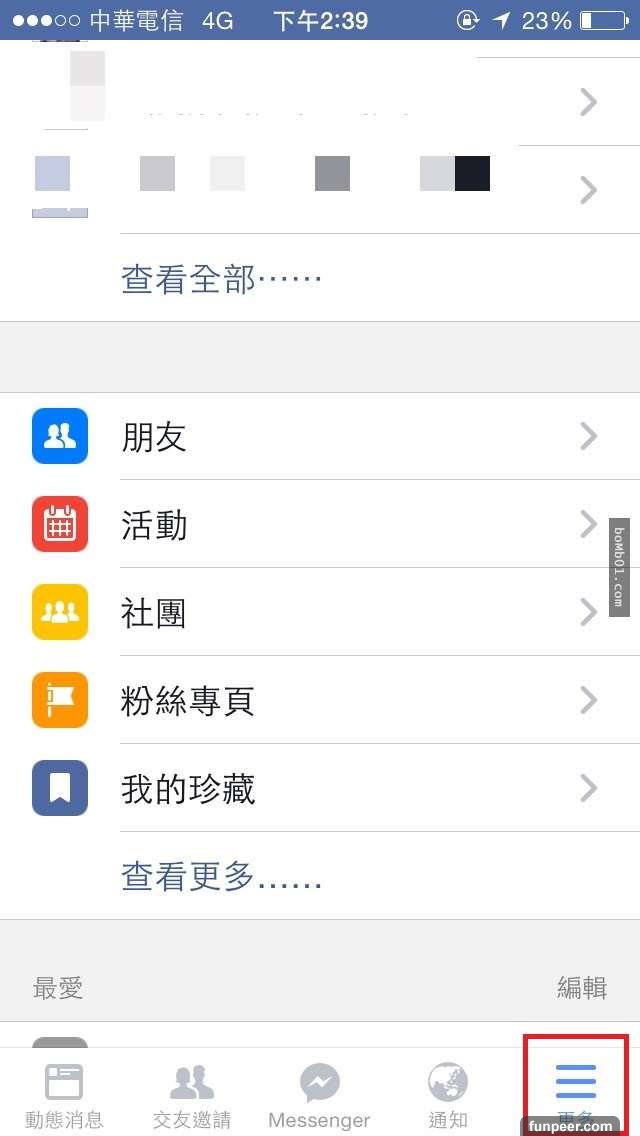Tap 編輯 to edit favorites
The width and height of the screenshot is (640, 1136).
point(582,988)
